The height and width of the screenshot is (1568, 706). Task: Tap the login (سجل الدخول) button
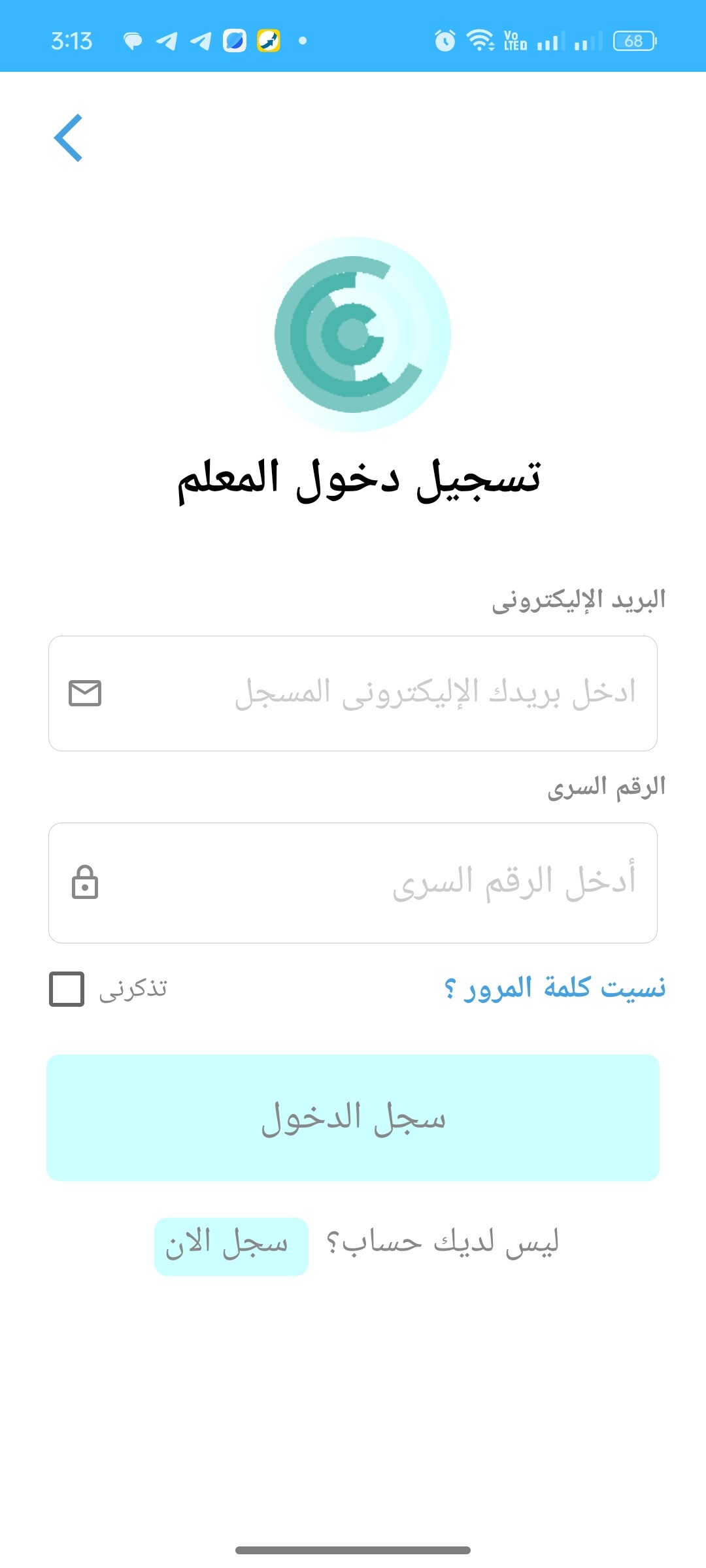click(353, 1117)
